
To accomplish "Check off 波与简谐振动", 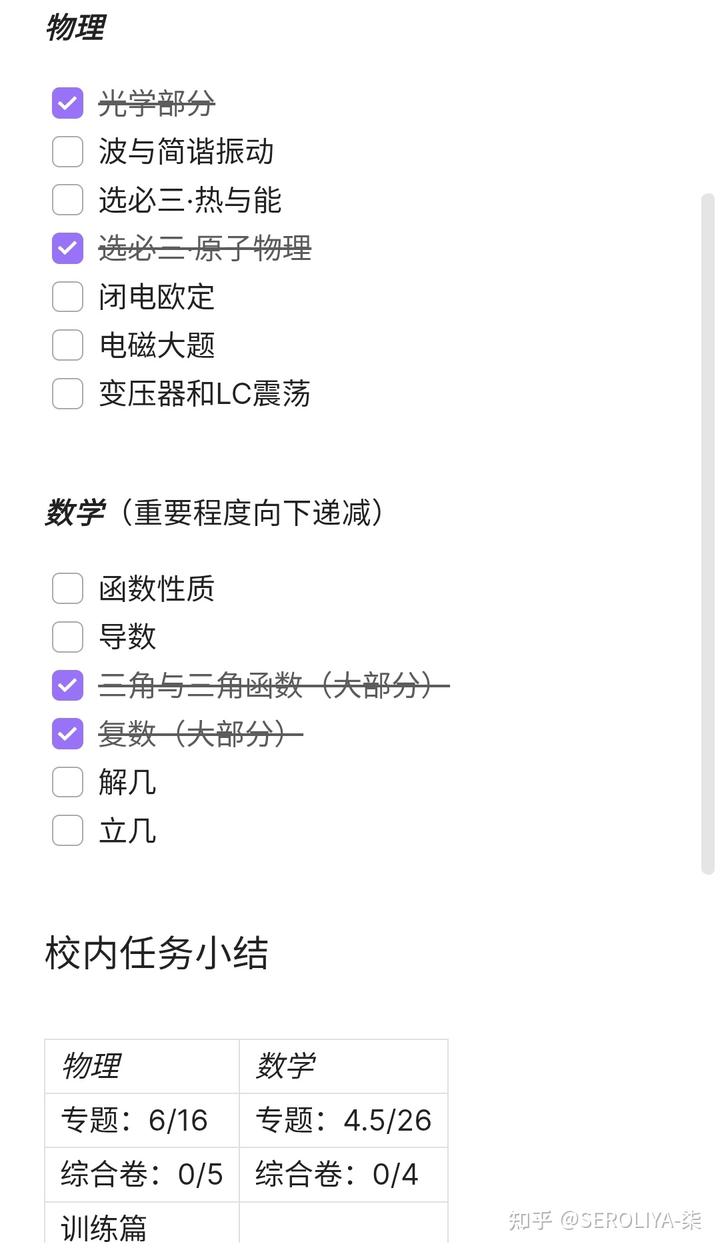I will 67,151.
